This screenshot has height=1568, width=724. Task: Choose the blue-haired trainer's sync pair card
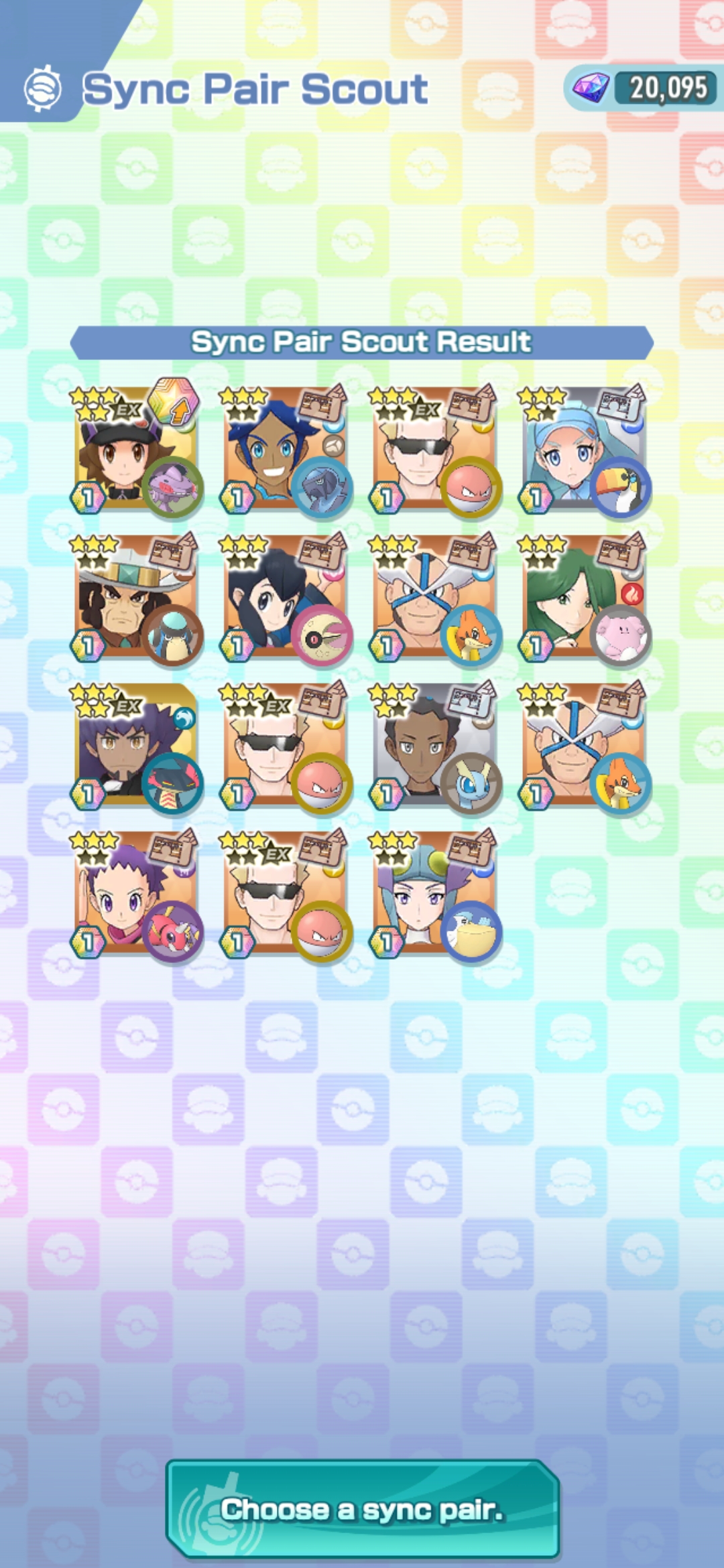(286, 450)
